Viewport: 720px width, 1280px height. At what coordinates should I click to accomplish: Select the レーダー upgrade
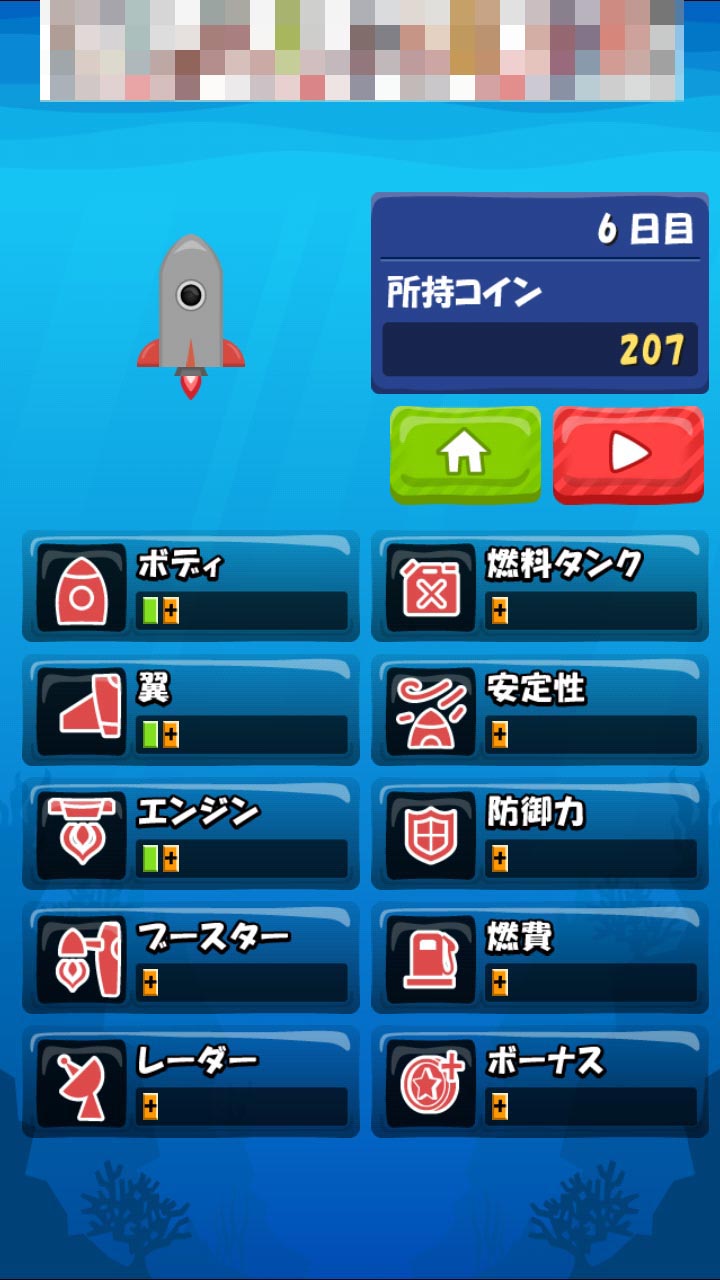(191, 1083)
